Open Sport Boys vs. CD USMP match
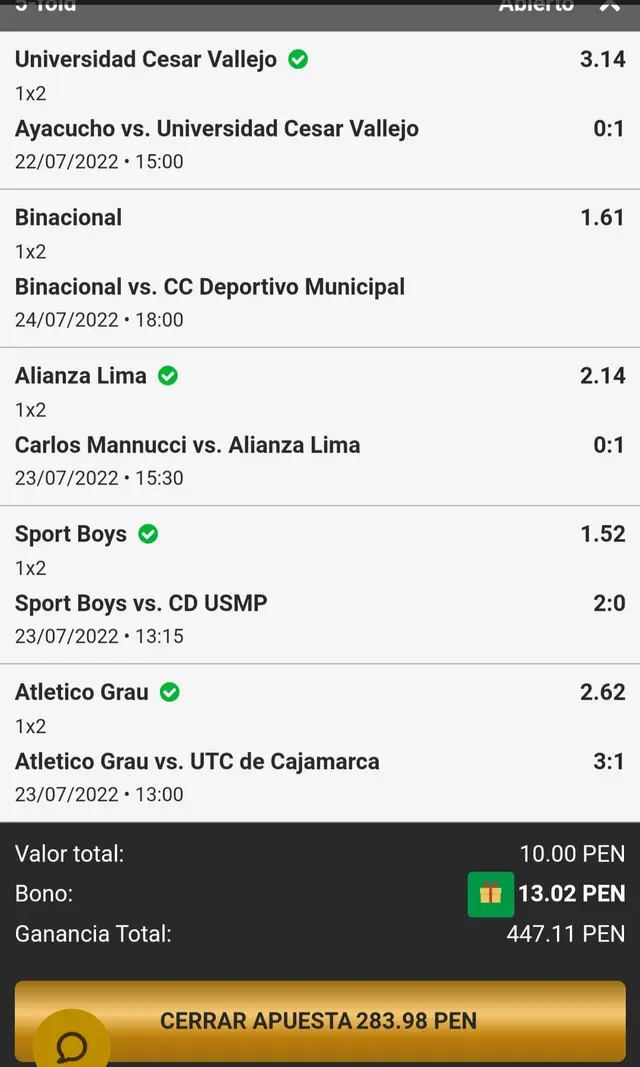The width and height of the screenshot is (640, 1067). click(x=141, y=603)
